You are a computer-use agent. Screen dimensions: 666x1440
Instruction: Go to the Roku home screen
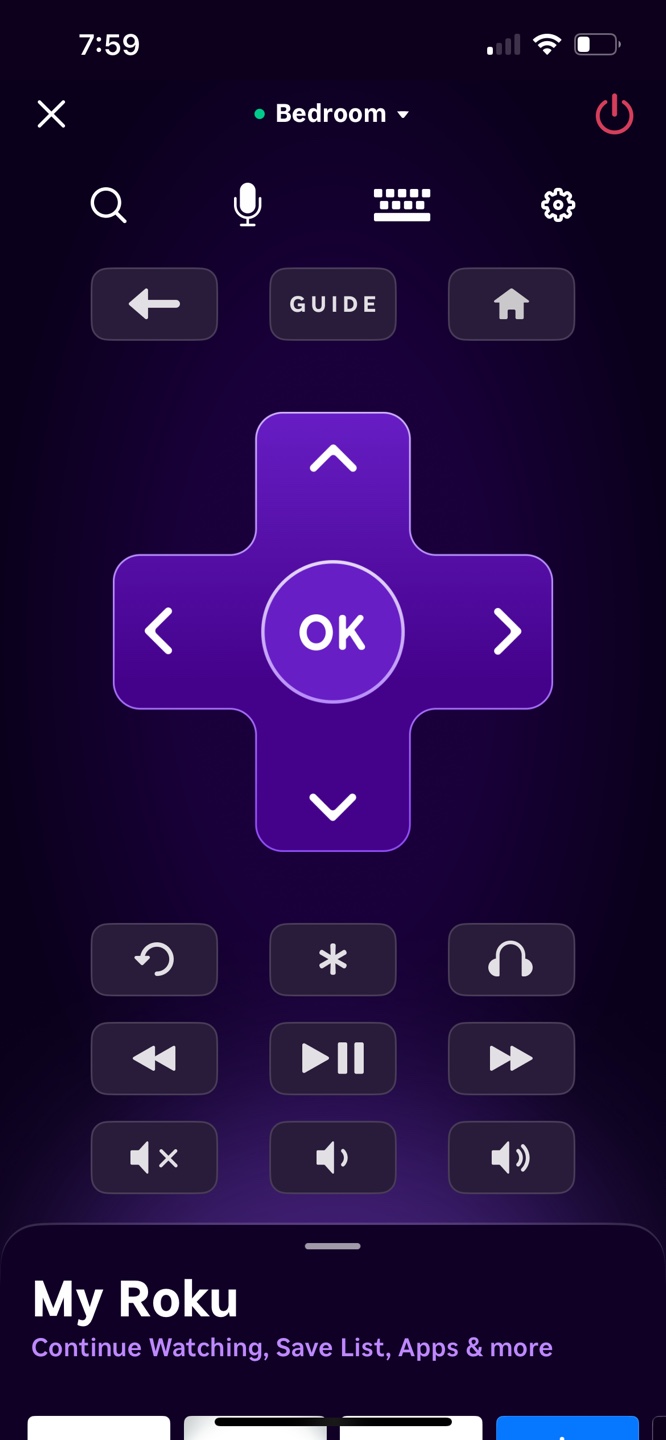pos(511,304)
